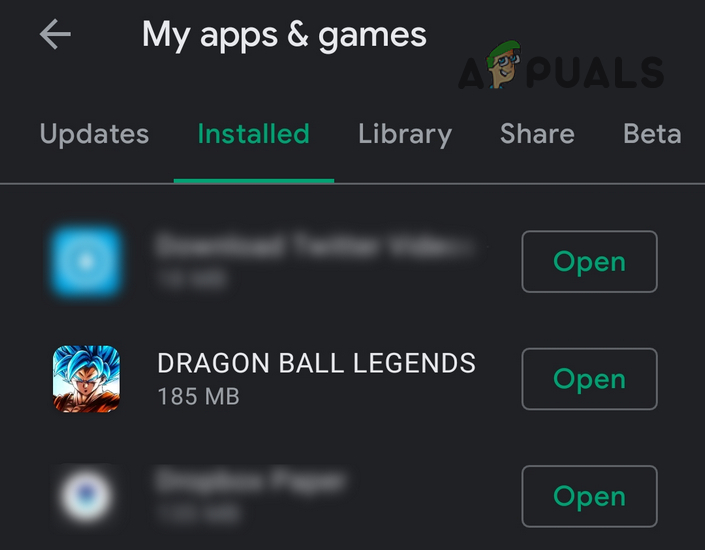
Task: Switch to the Beta tab
Action: 652,134
